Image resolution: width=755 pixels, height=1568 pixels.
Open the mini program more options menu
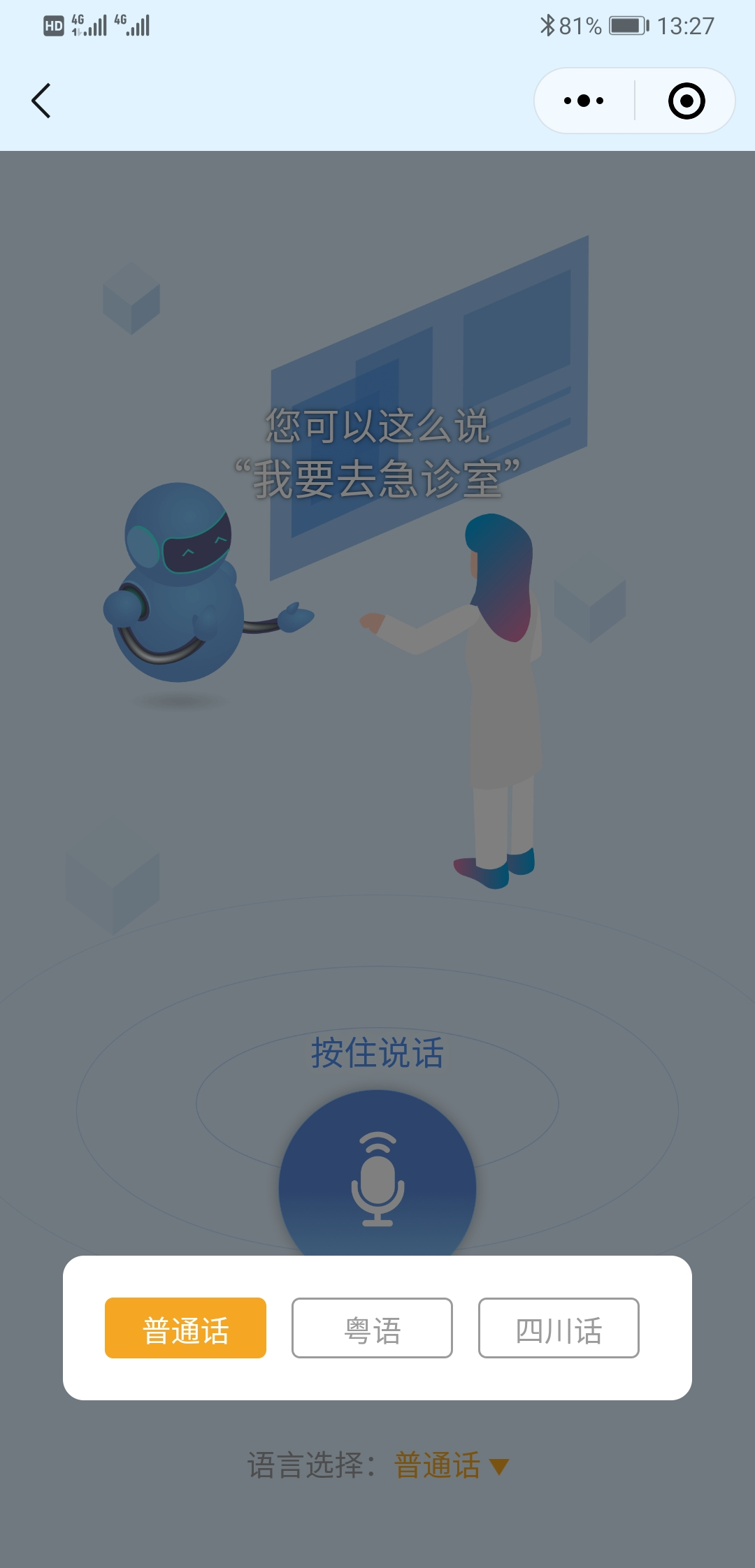[x=584, y=101]
